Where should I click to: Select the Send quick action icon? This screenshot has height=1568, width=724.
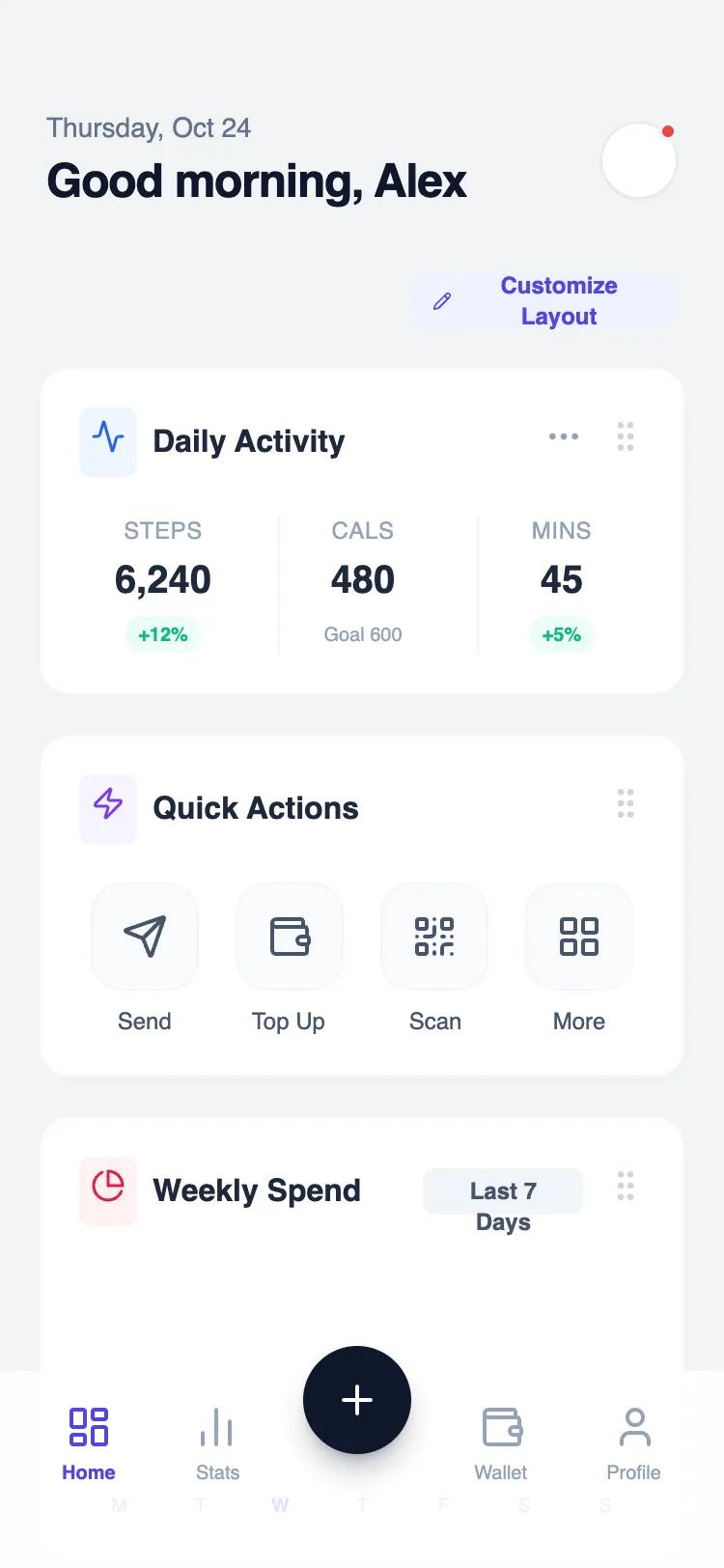(145, 937)
